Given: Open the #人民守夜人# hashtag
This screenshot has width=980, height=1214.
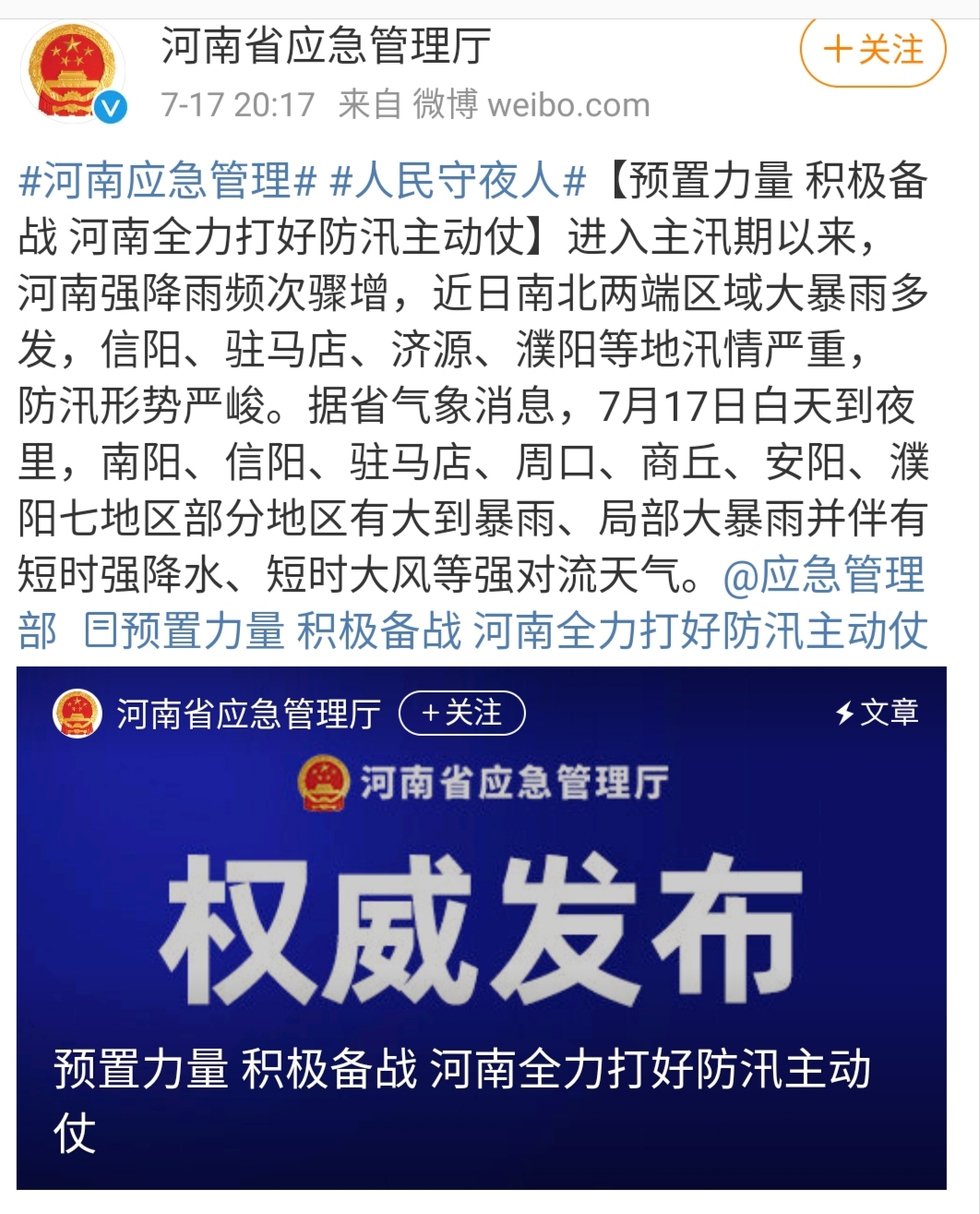Looking at the screenshot, I should click(458, 180).
